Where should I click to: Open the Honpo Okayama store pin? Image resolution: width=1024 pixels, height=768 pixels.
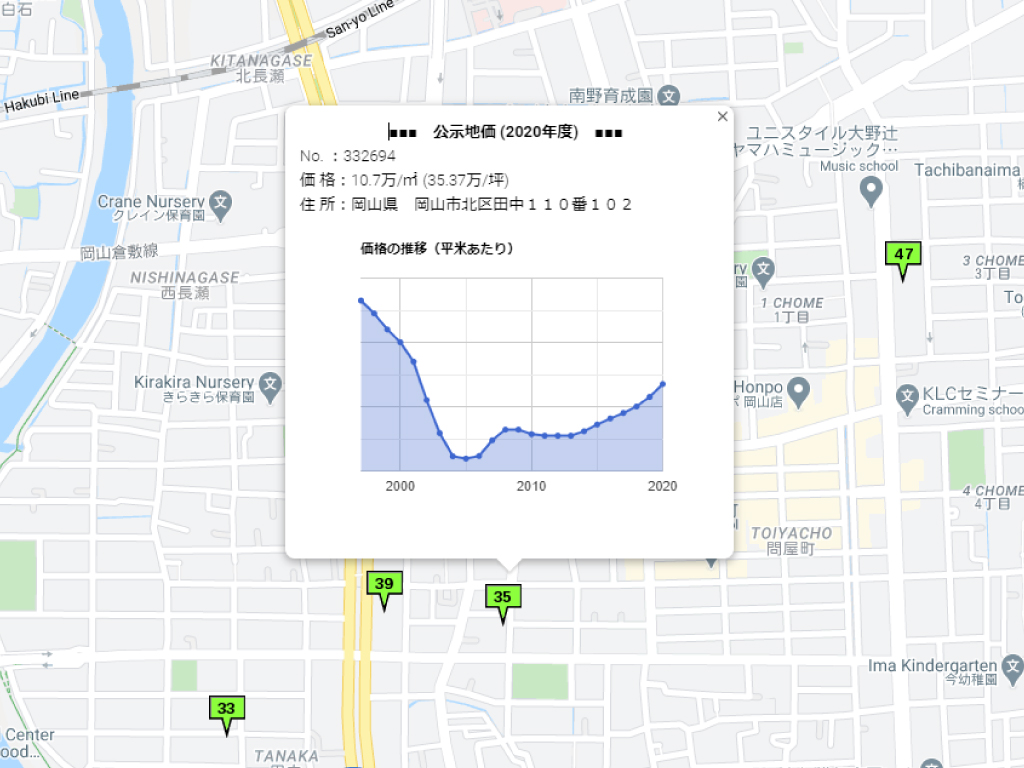[798, 387]
